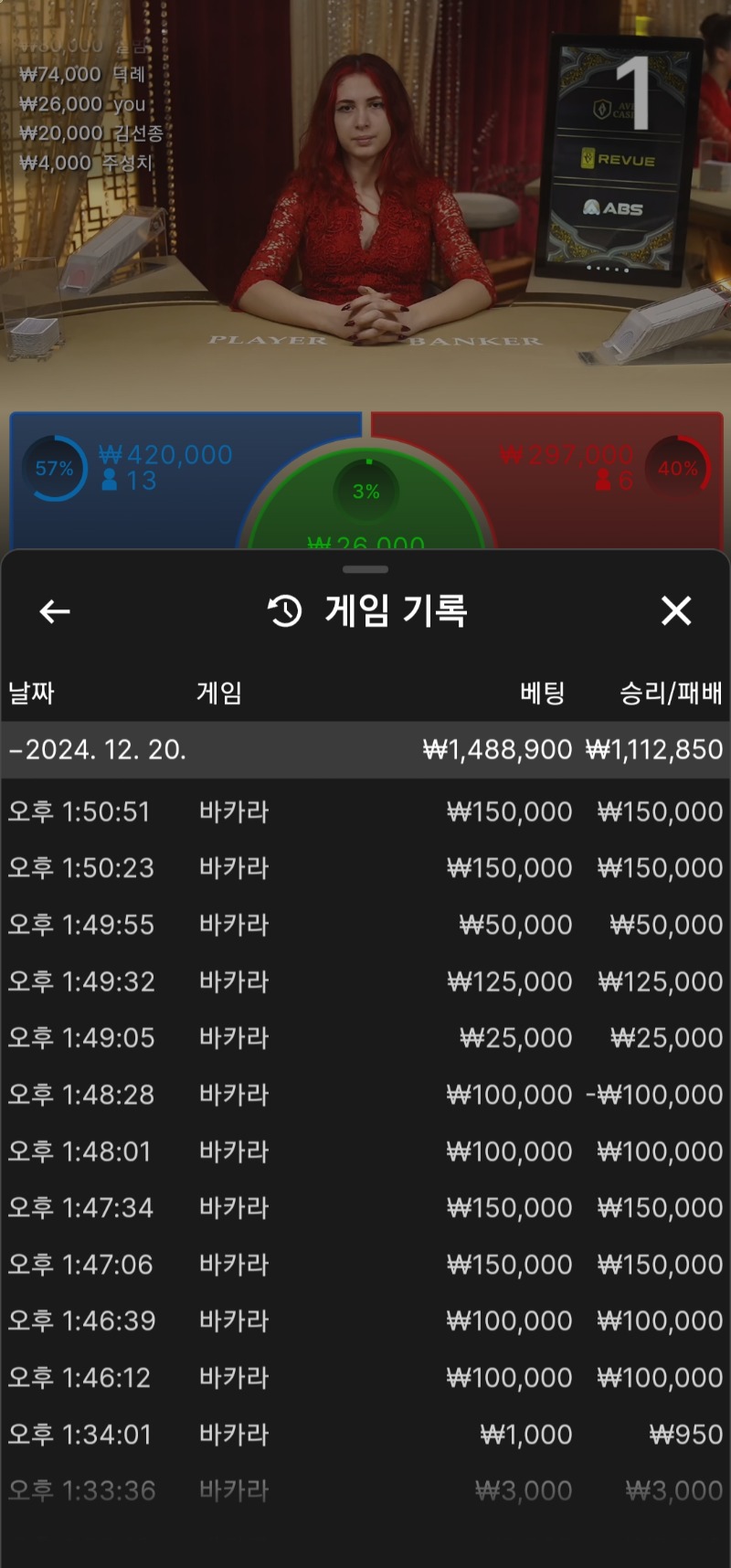
Task: Open the 오후 1:48:01 baccarat record
Action: 365,1151
